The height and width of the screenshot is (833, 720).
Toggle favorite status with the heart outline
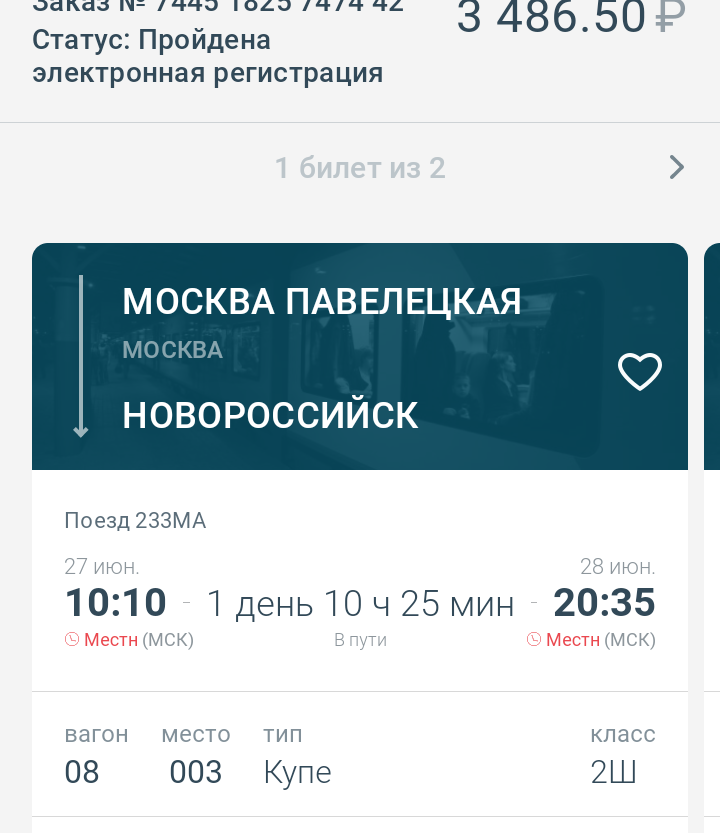639,371
